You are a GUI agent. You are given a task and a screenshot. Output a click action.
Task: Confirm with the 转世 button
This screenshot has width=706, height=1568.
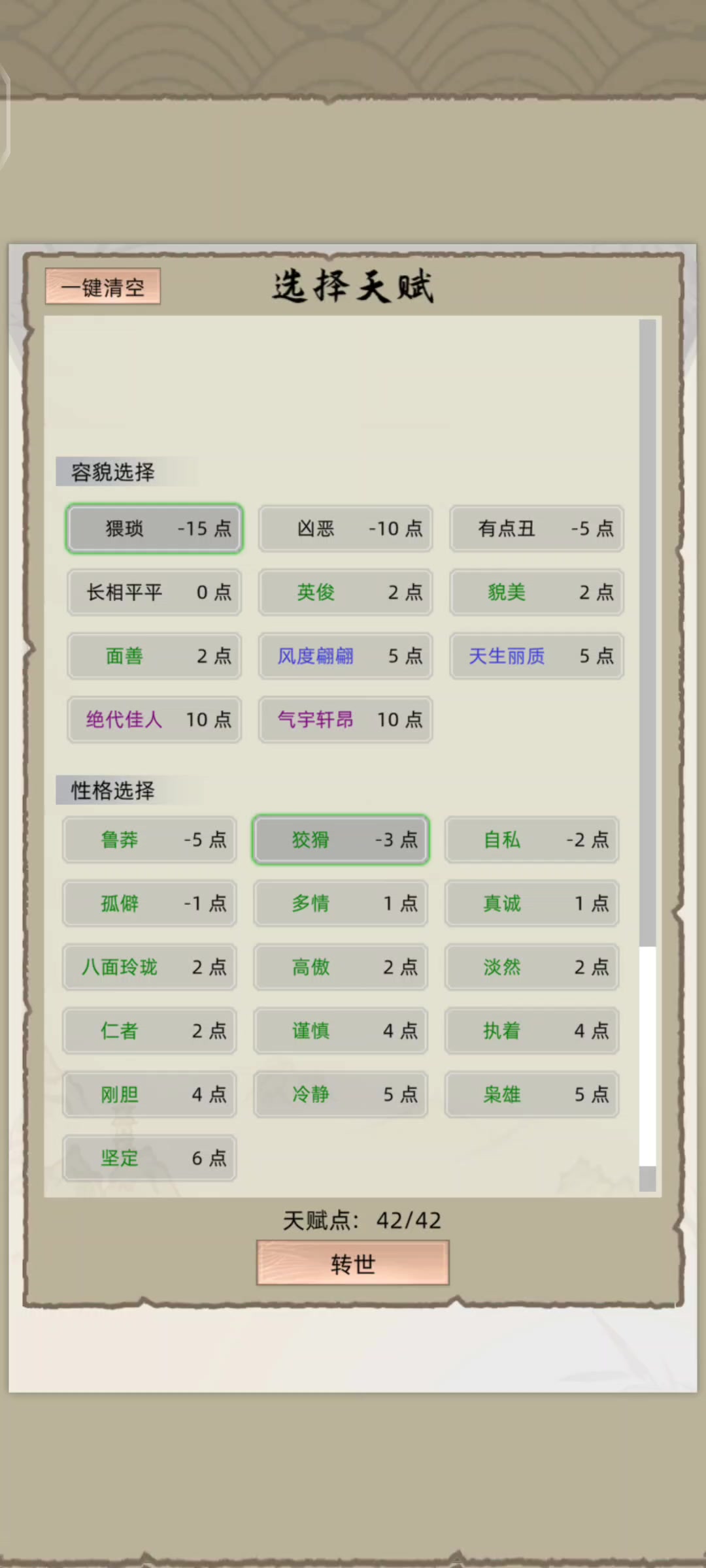(x=352, y=1264)
